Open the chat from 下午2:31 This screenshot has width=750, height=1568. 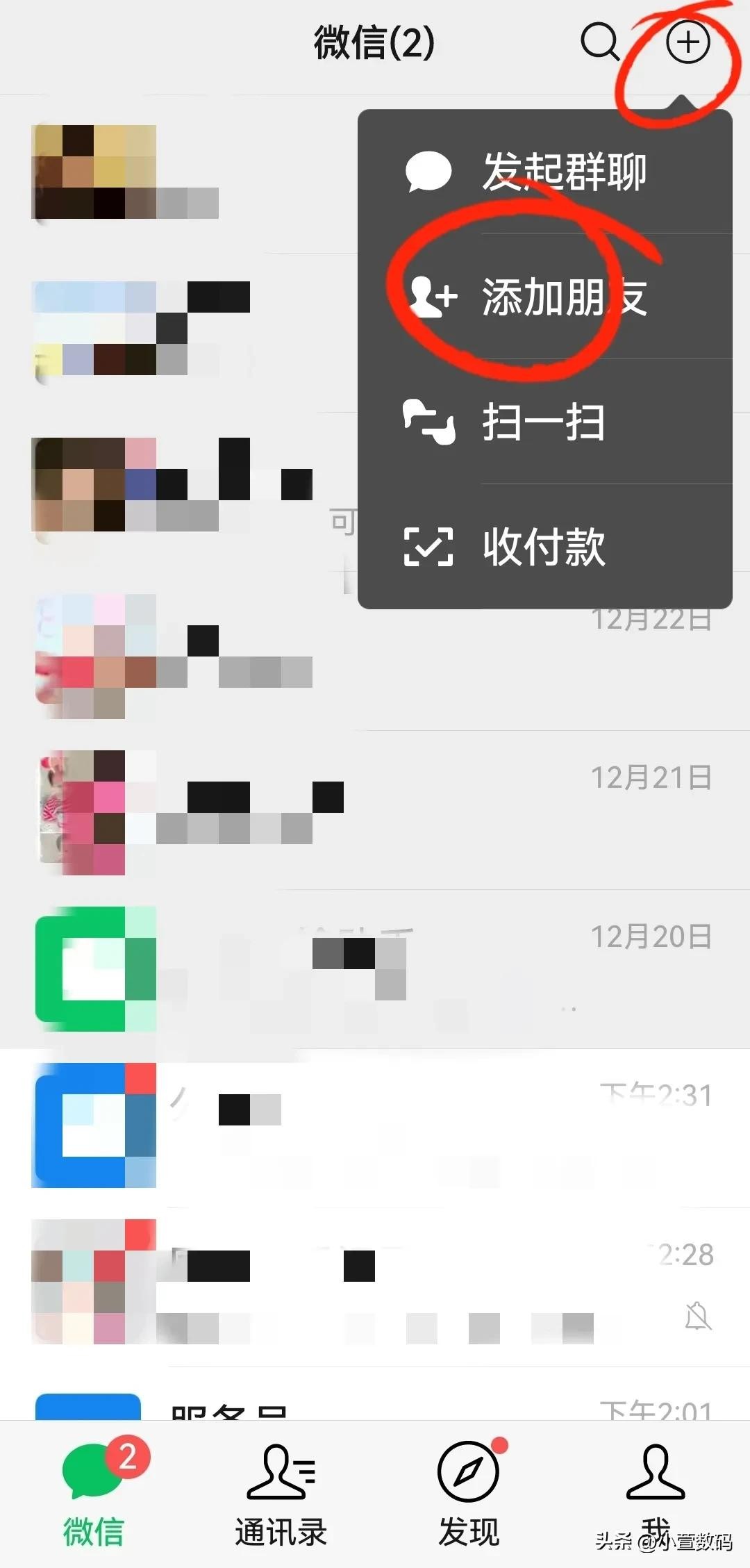point(417,1125)
